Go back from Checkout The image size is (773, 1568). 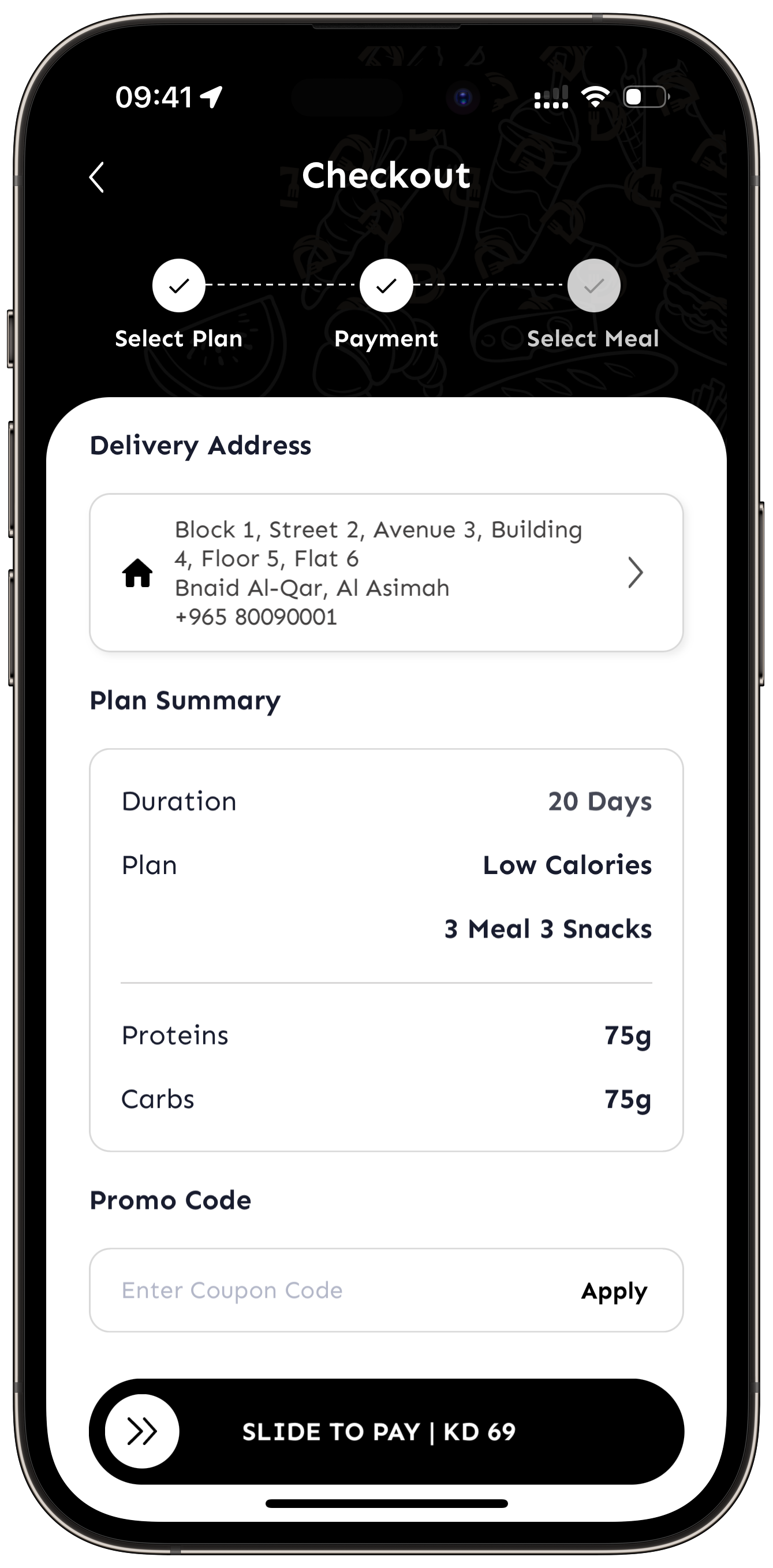pos(97,177)
